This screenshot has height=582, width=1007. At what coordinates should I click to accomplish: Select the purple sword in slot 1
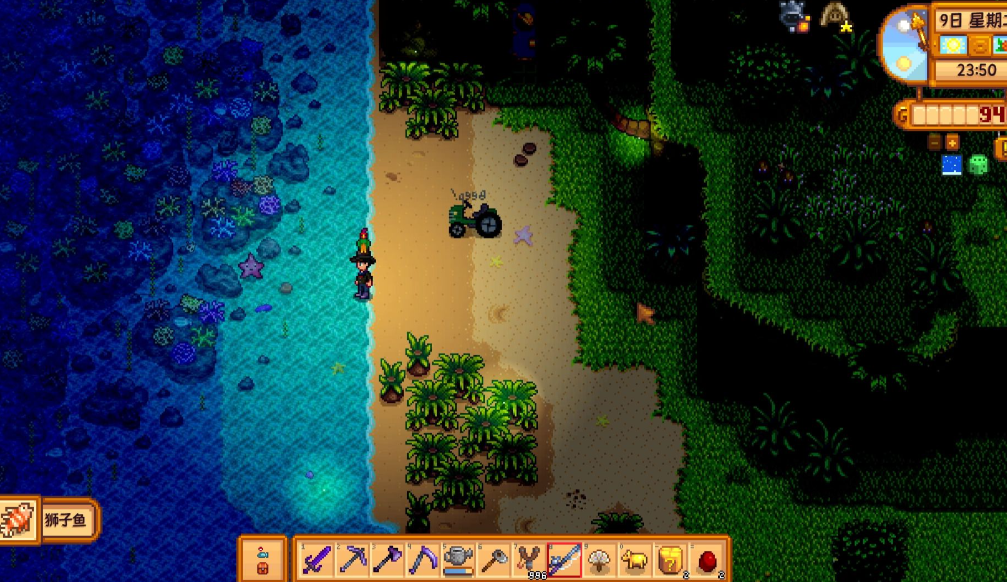(318, 558)
